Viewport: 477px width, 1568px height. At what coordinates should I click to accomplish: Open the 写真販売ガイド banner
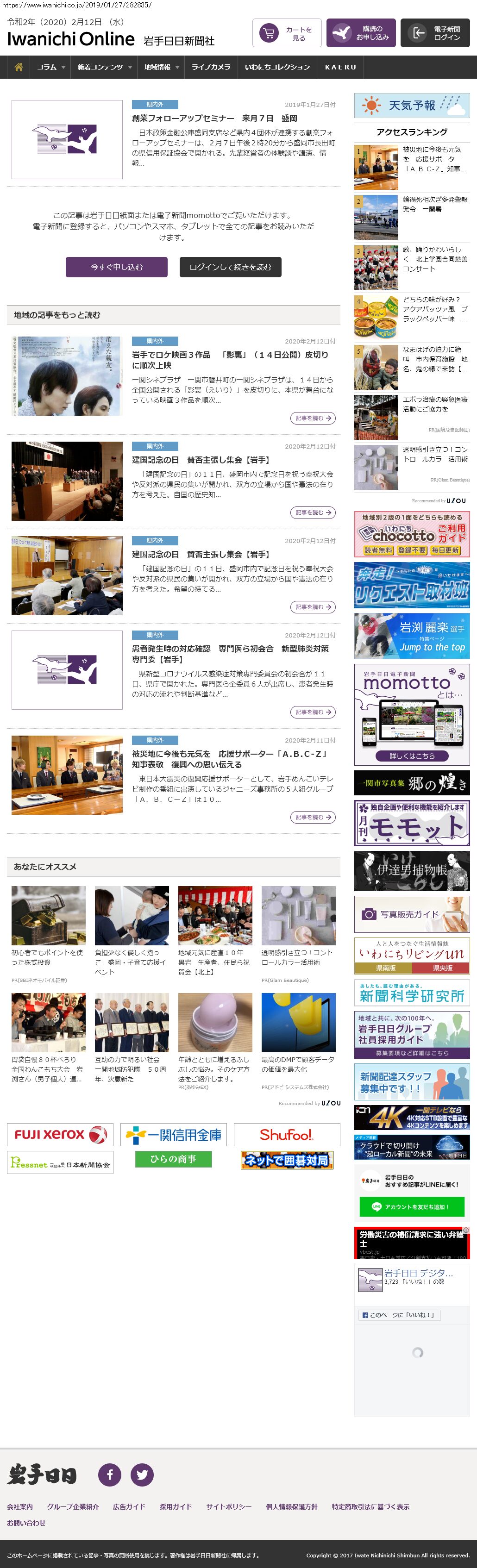point(412,914)
